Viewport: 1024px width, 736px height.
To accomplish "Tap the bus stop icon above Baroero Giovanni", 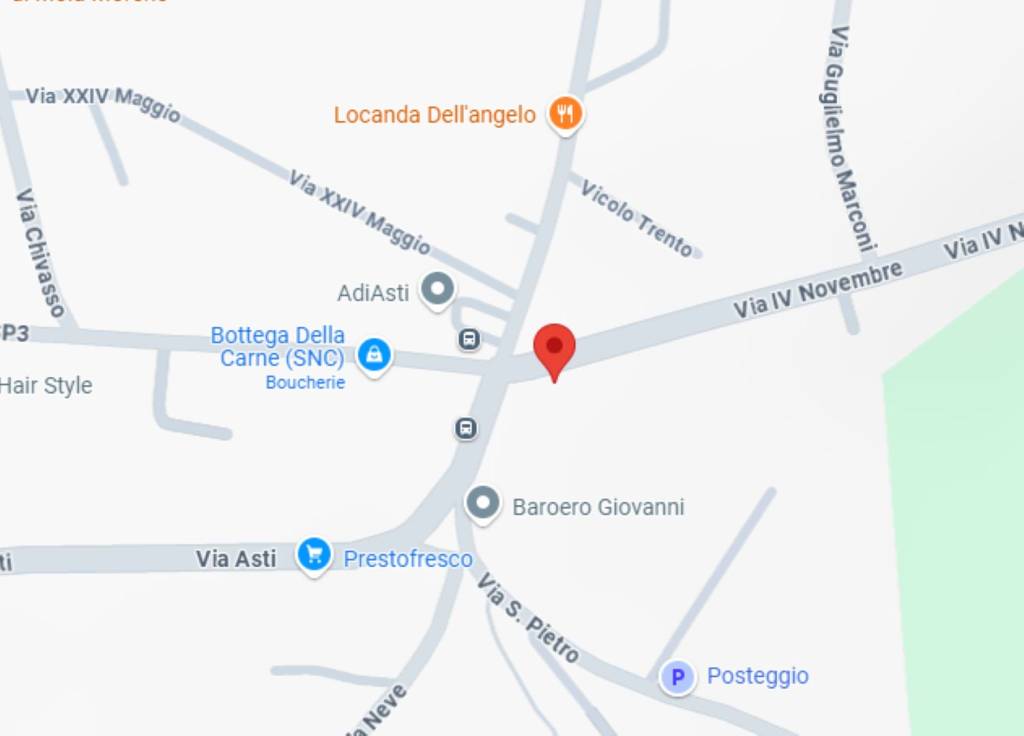I will [x=465, y=429].
